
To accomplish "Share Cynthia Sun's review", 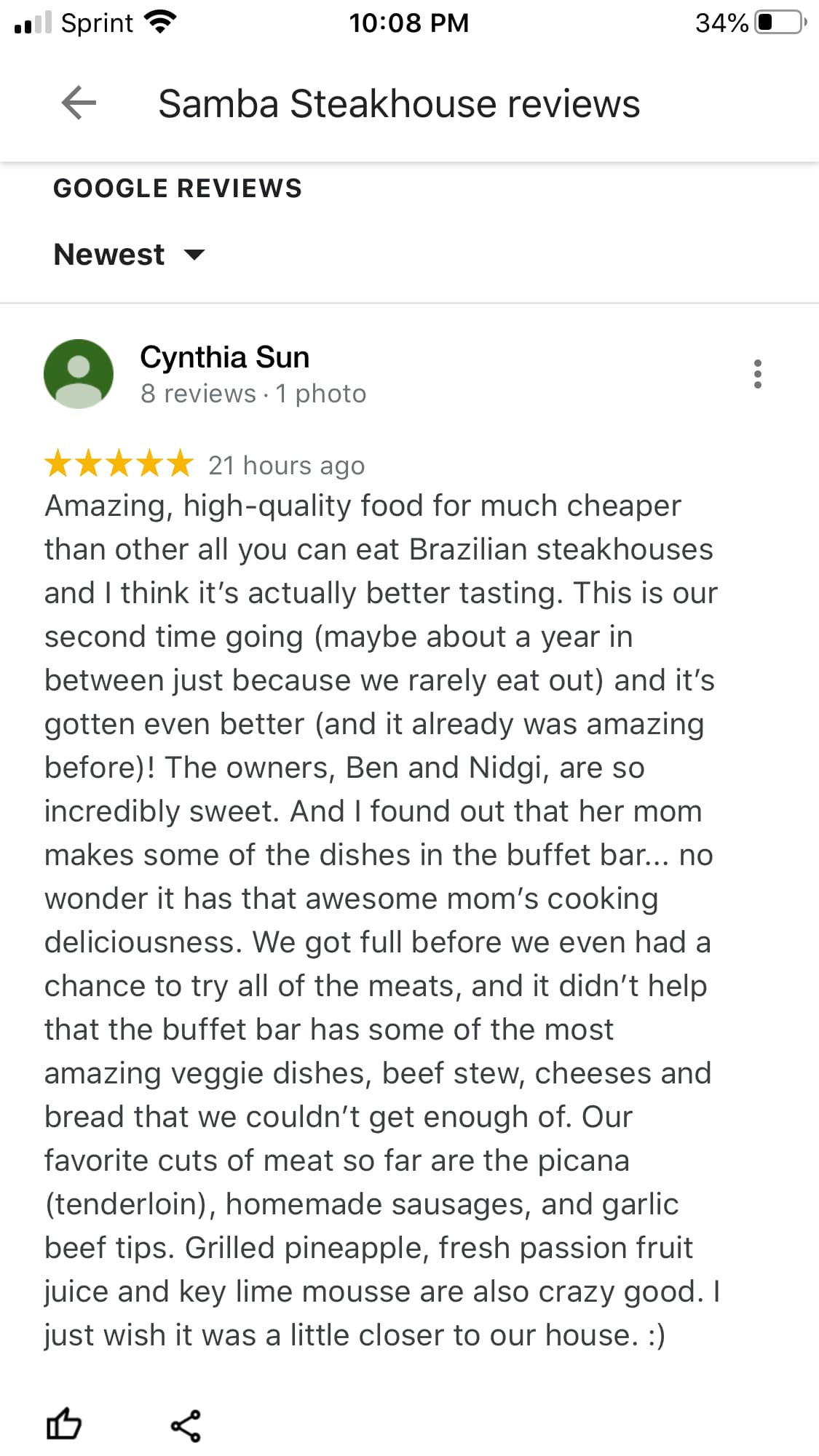I will 186,1425.
